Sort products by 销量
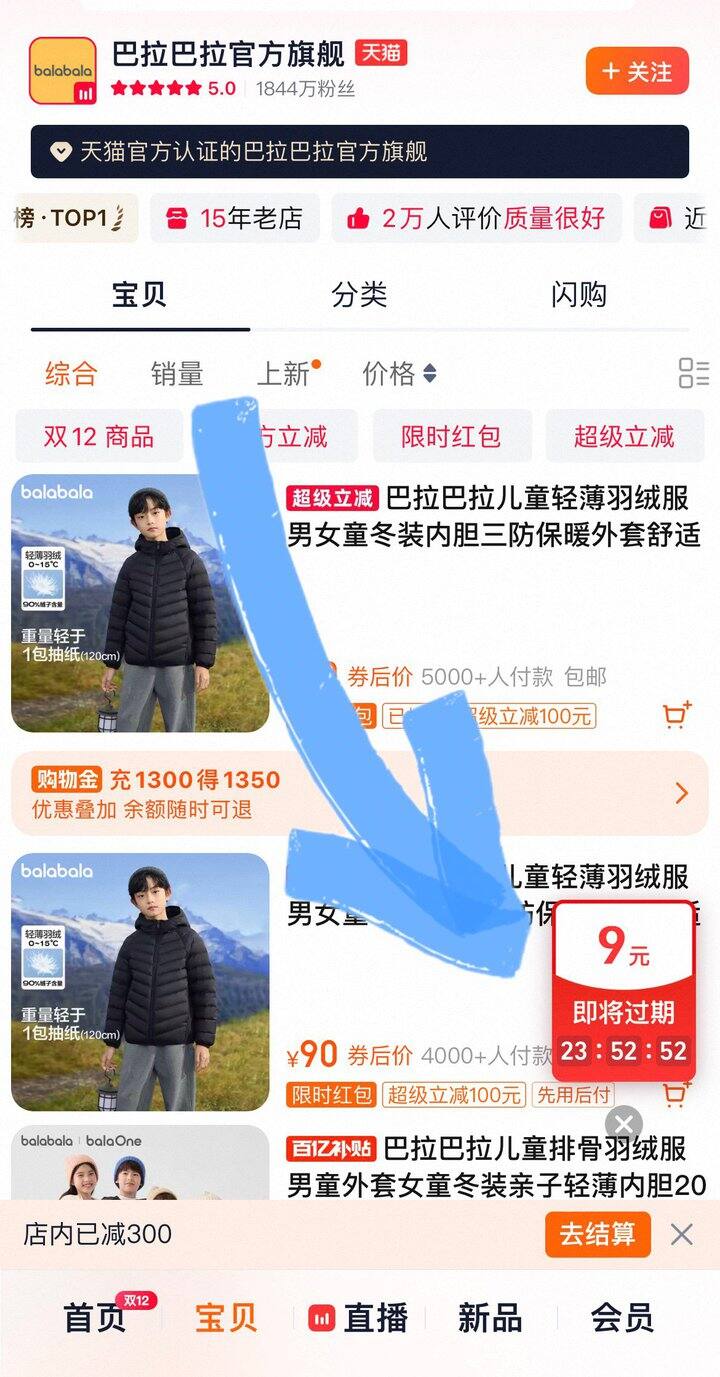 coord(177,373)
